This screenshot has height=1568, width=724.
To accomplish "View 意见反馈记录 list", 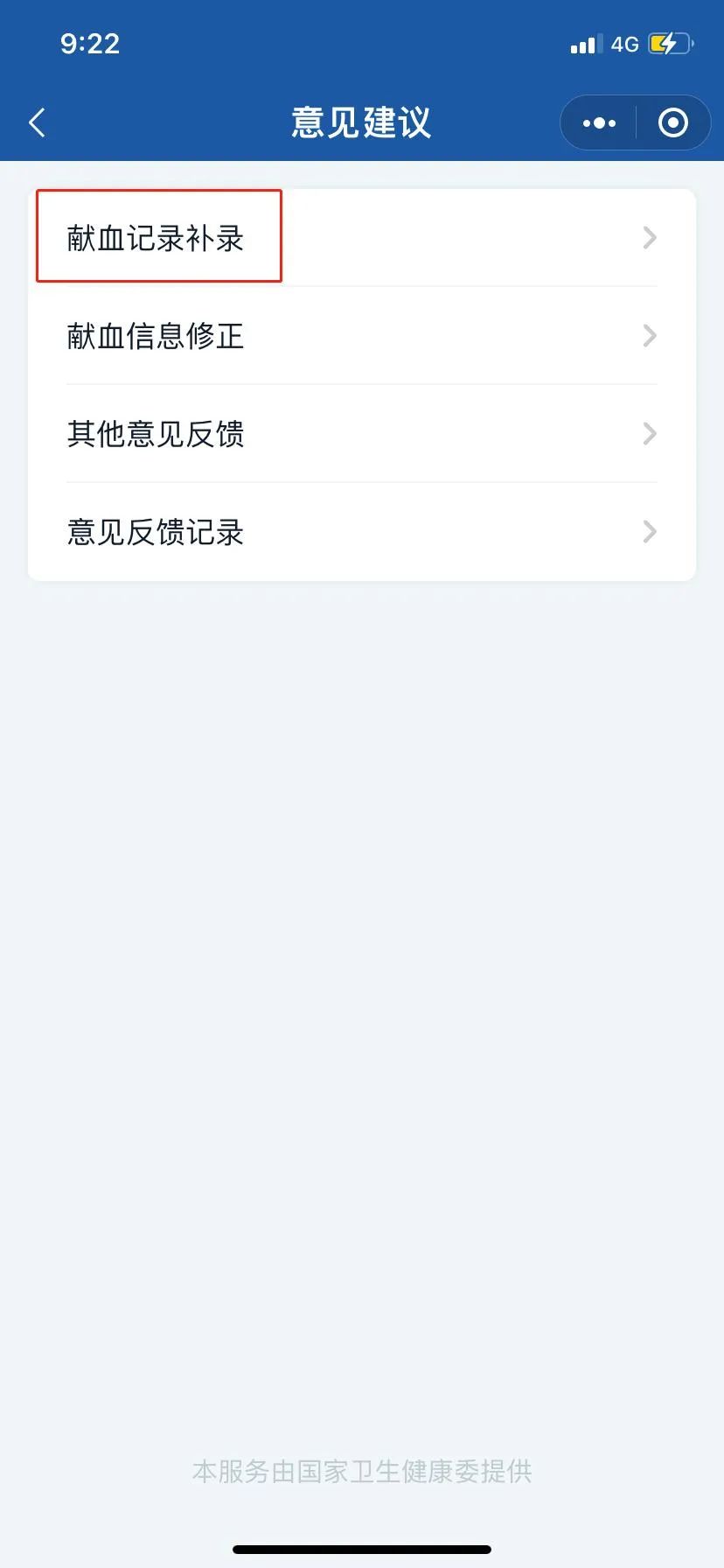I will point(361,532).
